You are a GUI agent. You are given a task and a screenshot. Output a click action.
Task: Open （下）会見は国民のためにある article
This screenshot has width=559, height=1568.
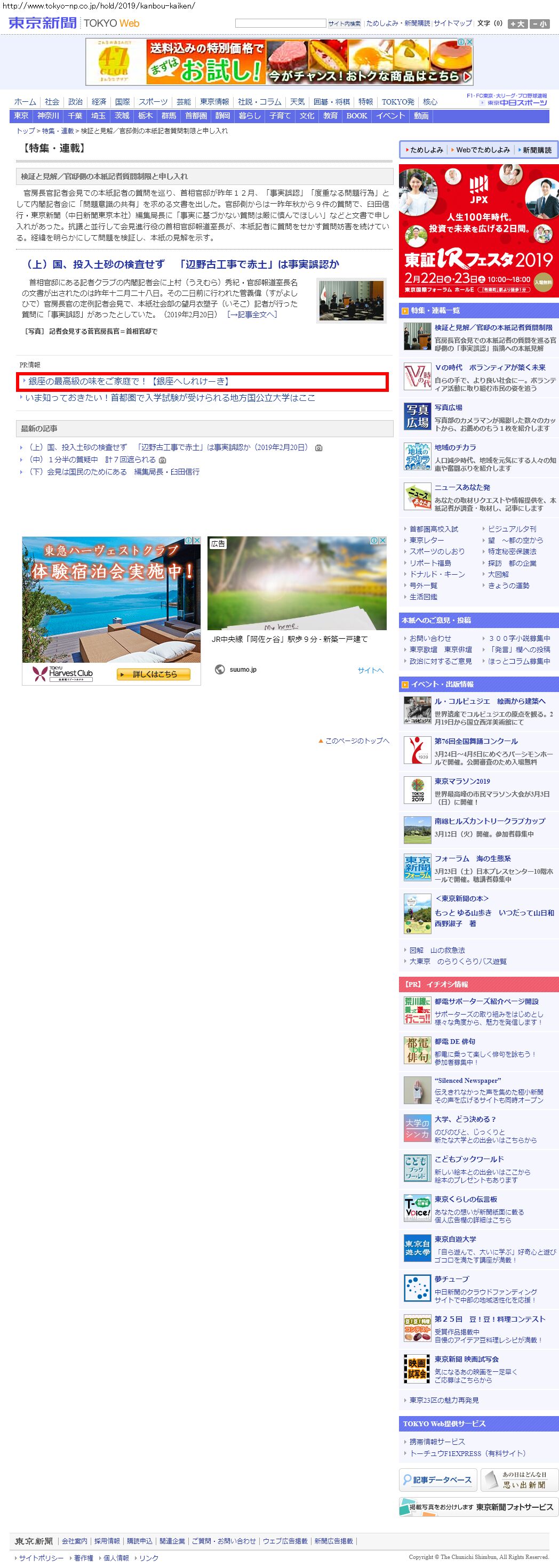114,472
